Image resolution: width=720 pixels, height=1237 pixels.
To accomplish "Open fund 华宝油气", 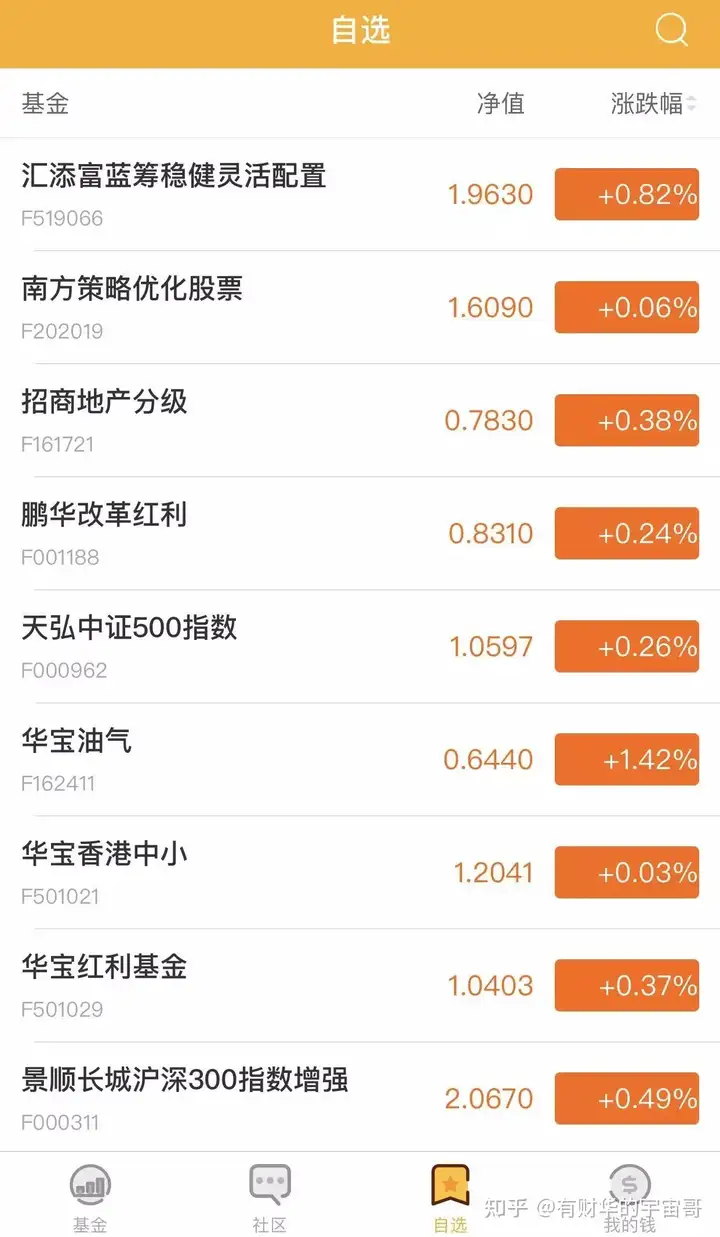I will [360, 759].
